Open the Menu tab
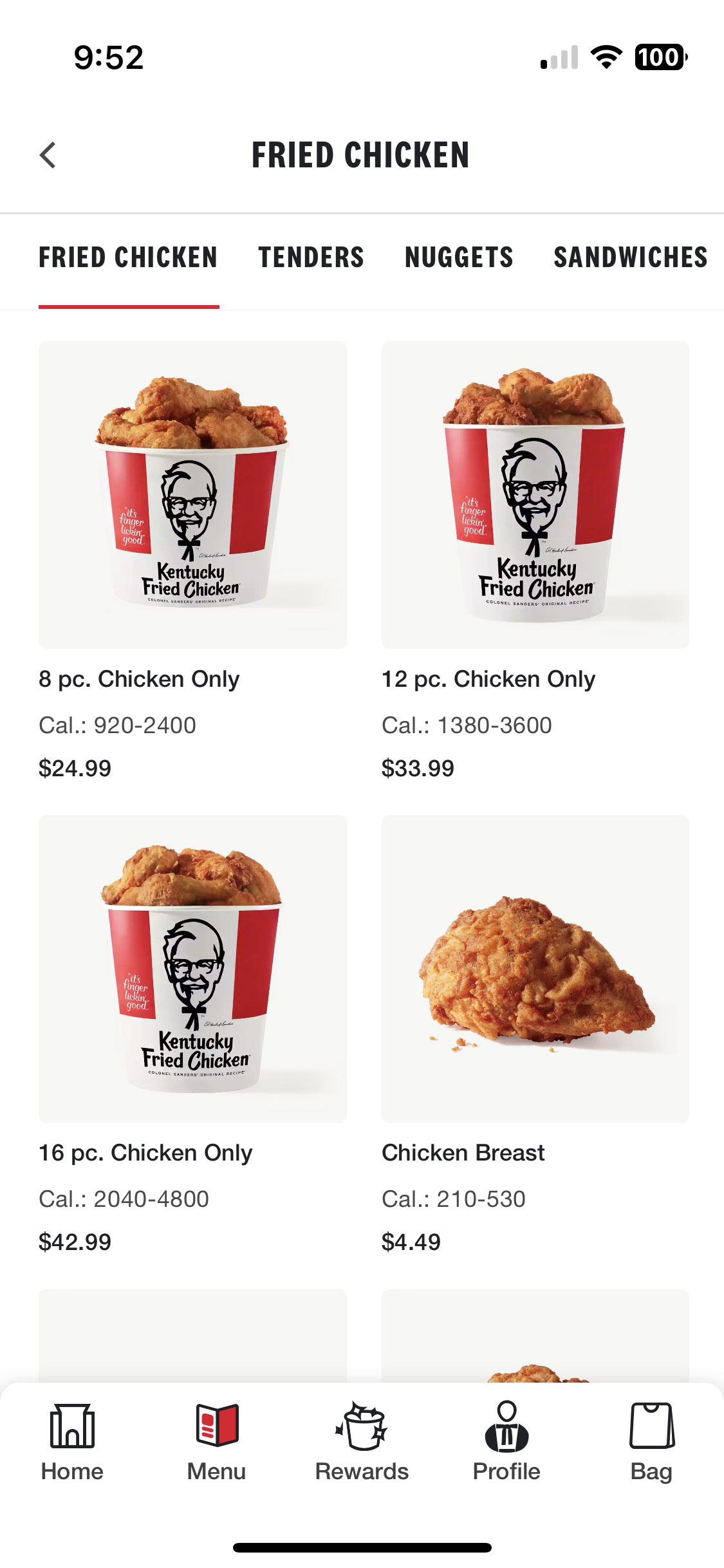724x1568 pixels. (217, 1442)
